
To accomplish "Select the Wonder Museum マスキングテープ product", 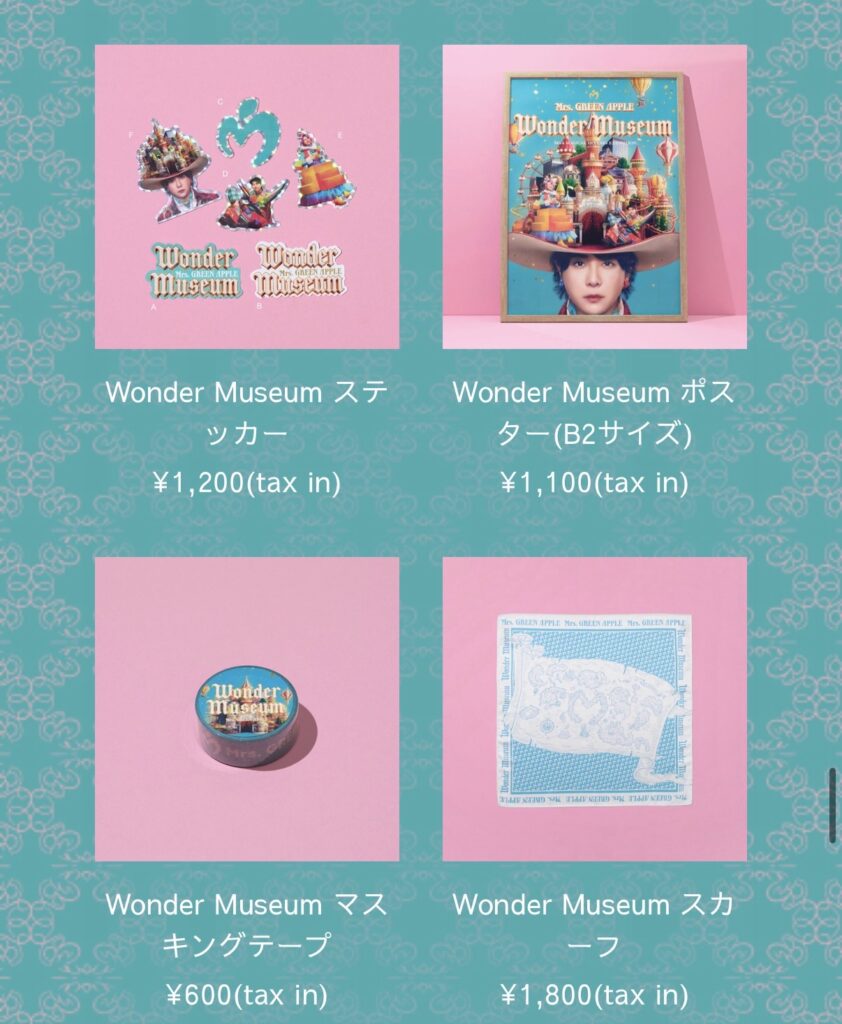I will coord(247,709).
